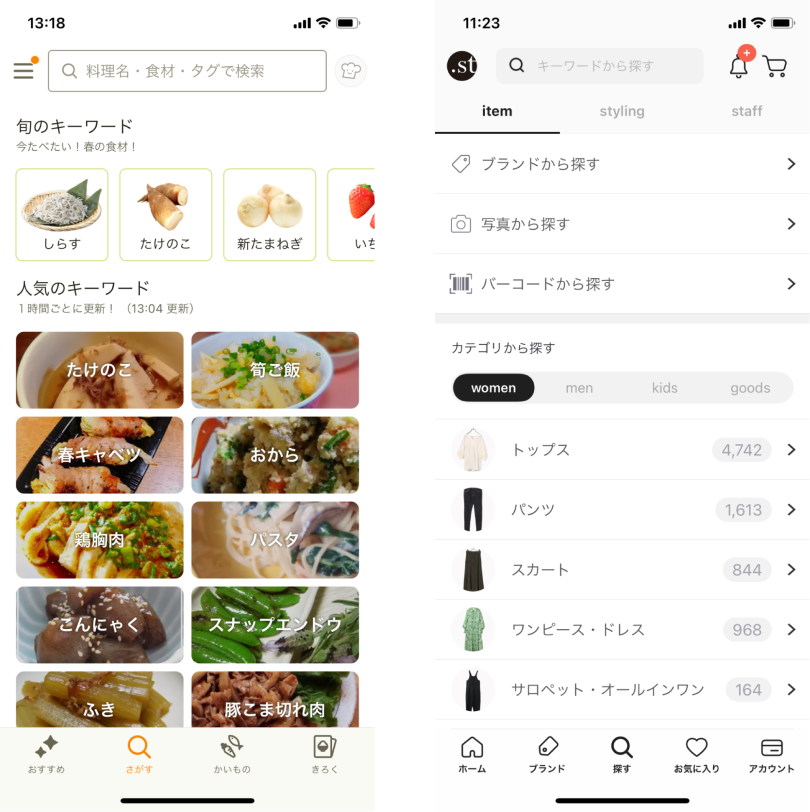Open the chef hat icon

pyautogui.click(x=350, y=71)
